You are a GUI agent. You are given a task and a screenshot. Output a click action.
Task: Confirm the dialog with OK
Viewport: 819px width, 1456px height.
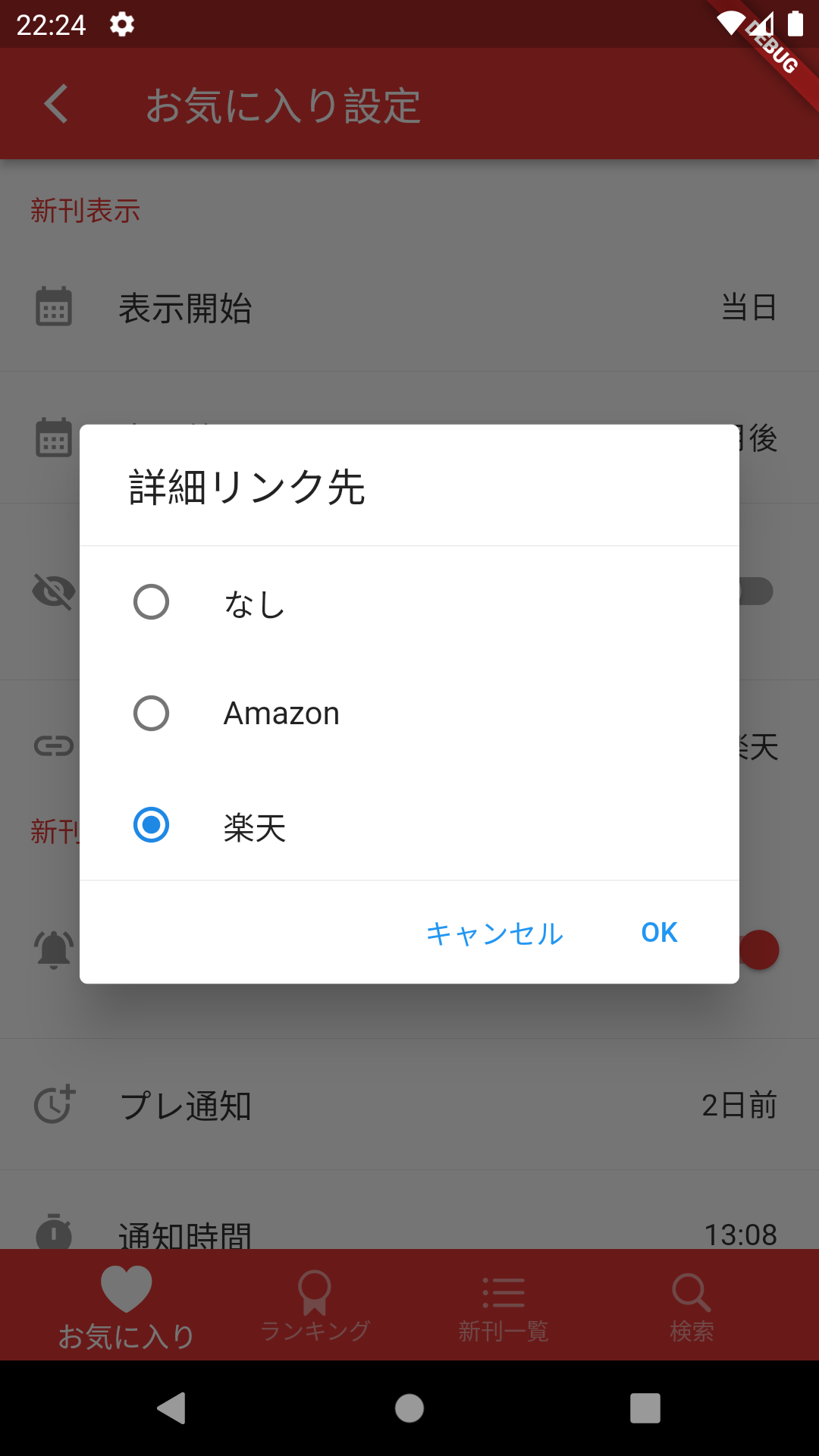pyautogui.click(x=658, y=933)
